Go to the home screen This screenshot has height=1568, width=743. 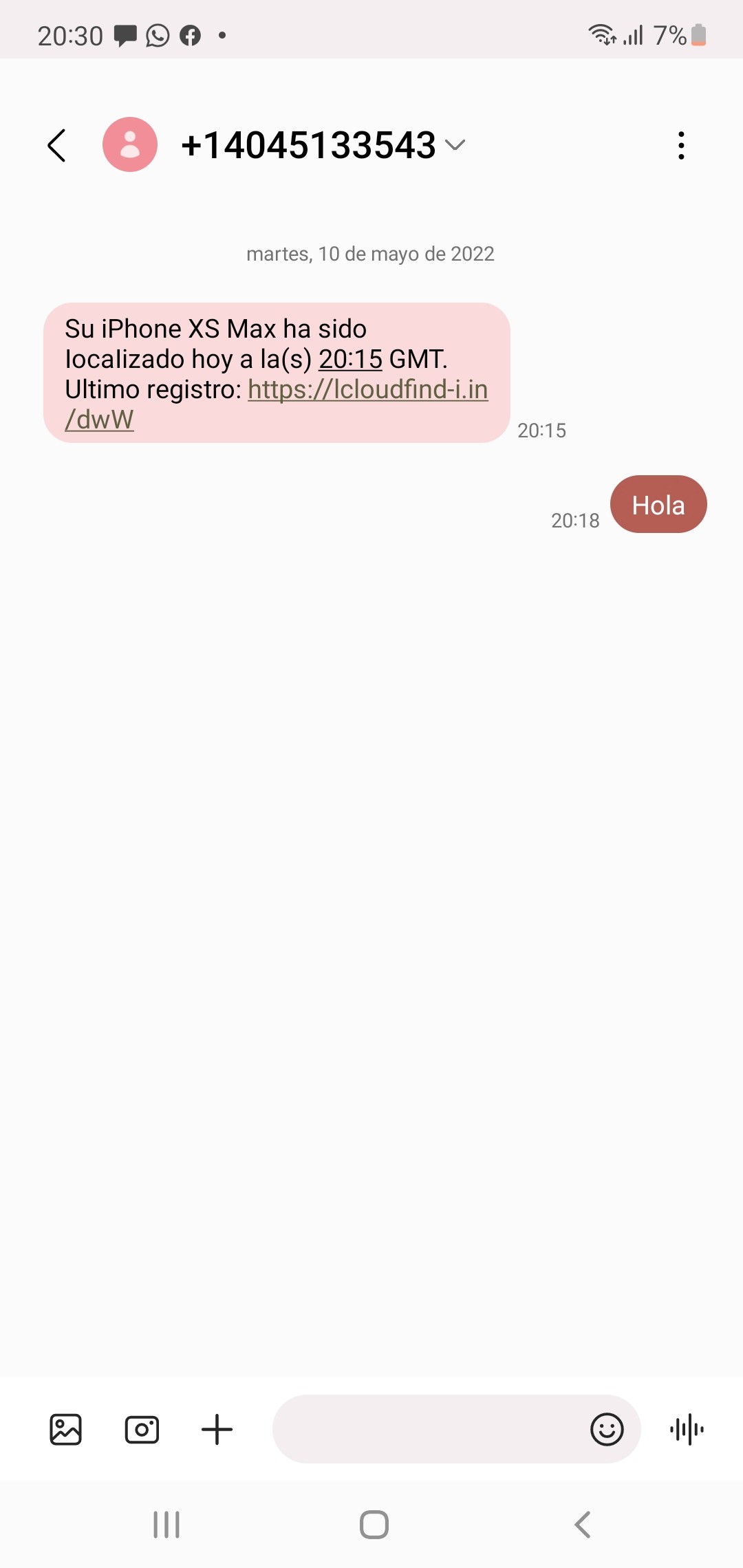(374, 1525)
